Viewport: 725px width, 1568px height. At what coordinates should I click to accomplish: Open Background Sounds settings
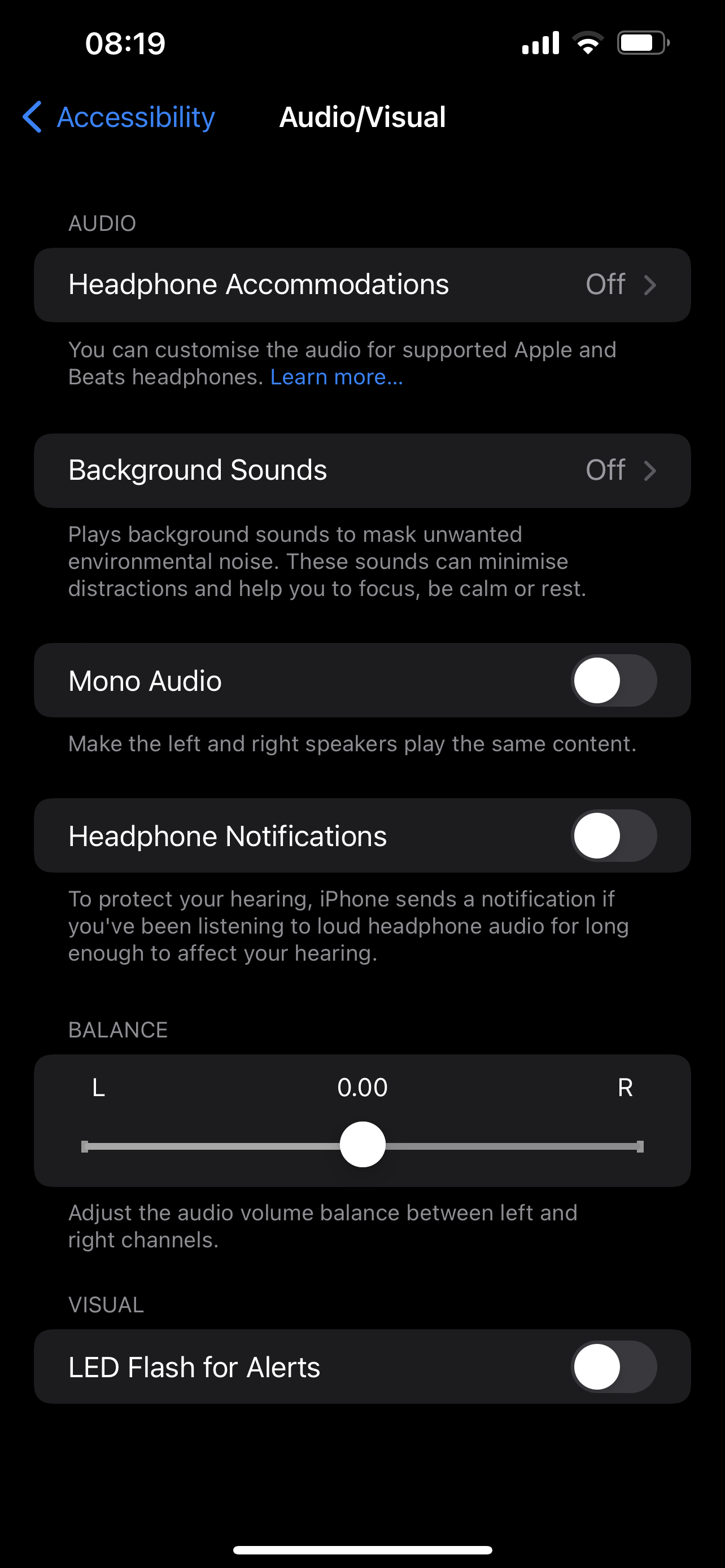(x=362, y=471)
